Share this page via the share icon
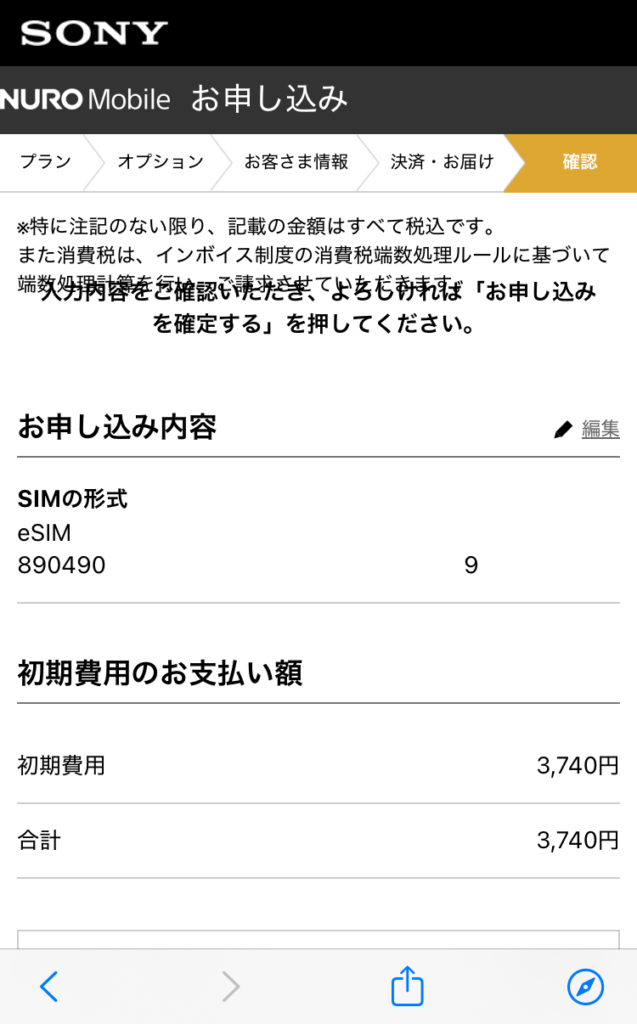The height and width of the screenshot is (1024, 637). coord(407,985)
